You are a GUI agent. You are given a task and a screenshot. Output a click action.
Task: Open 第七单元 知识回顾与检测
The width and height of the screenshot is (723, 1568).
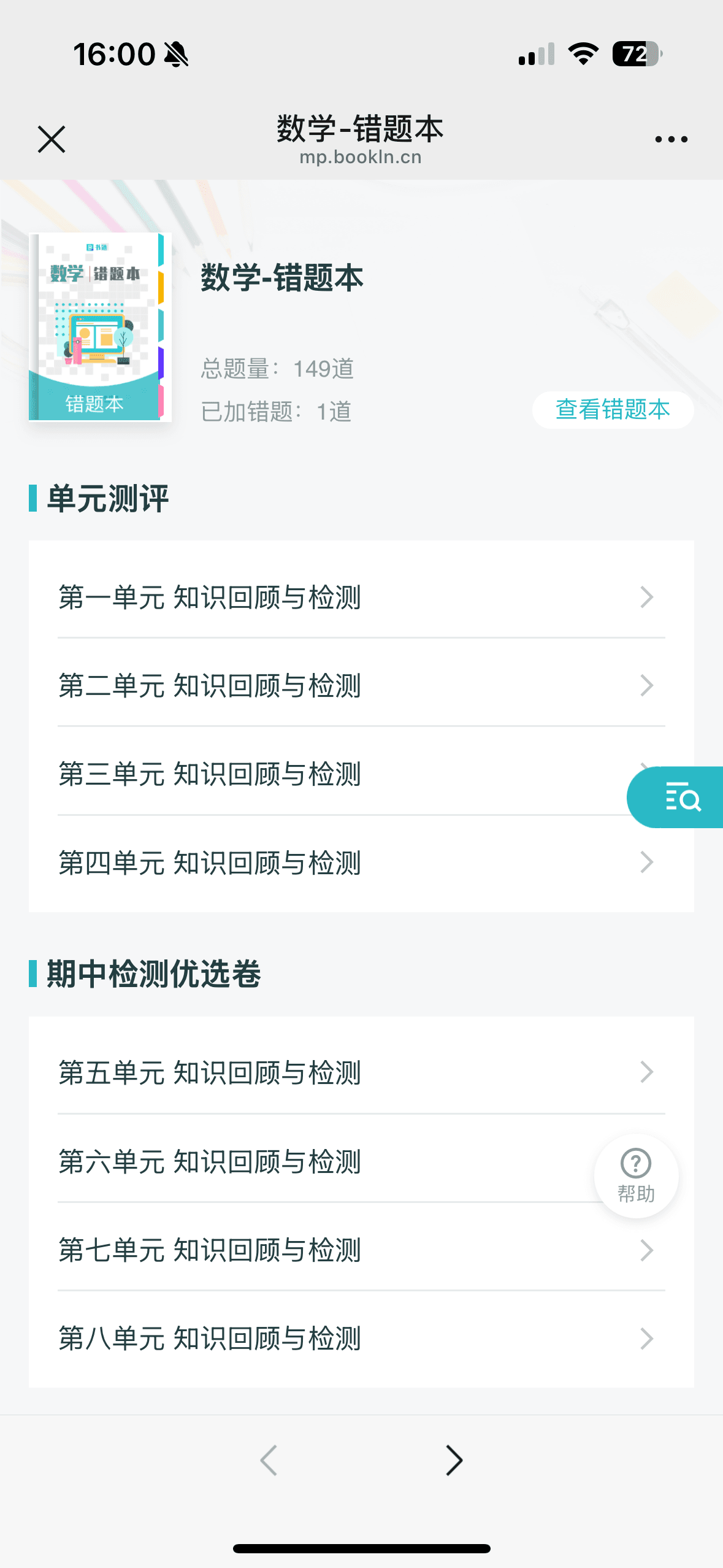click(361, 1250)
